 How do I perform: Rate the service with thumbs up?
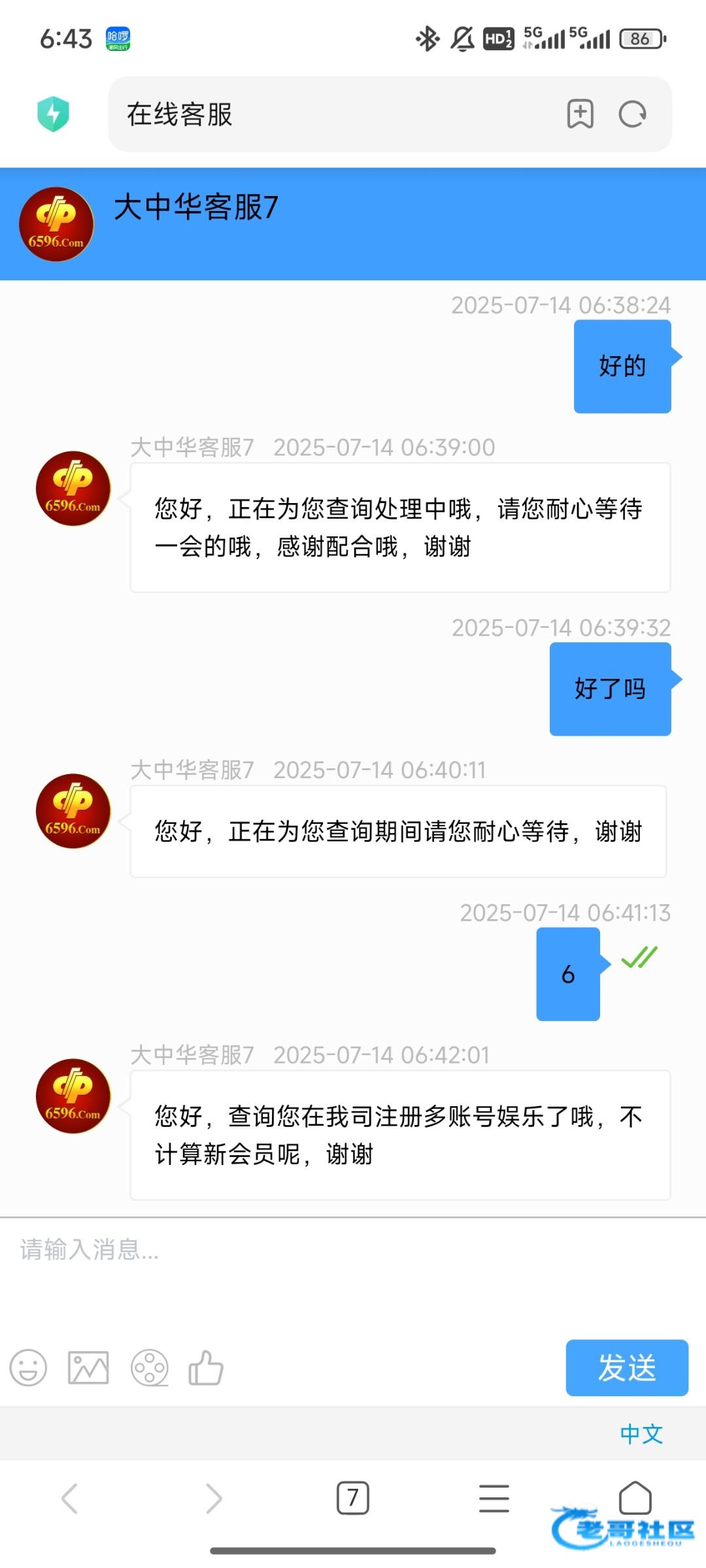[206, 1367]
